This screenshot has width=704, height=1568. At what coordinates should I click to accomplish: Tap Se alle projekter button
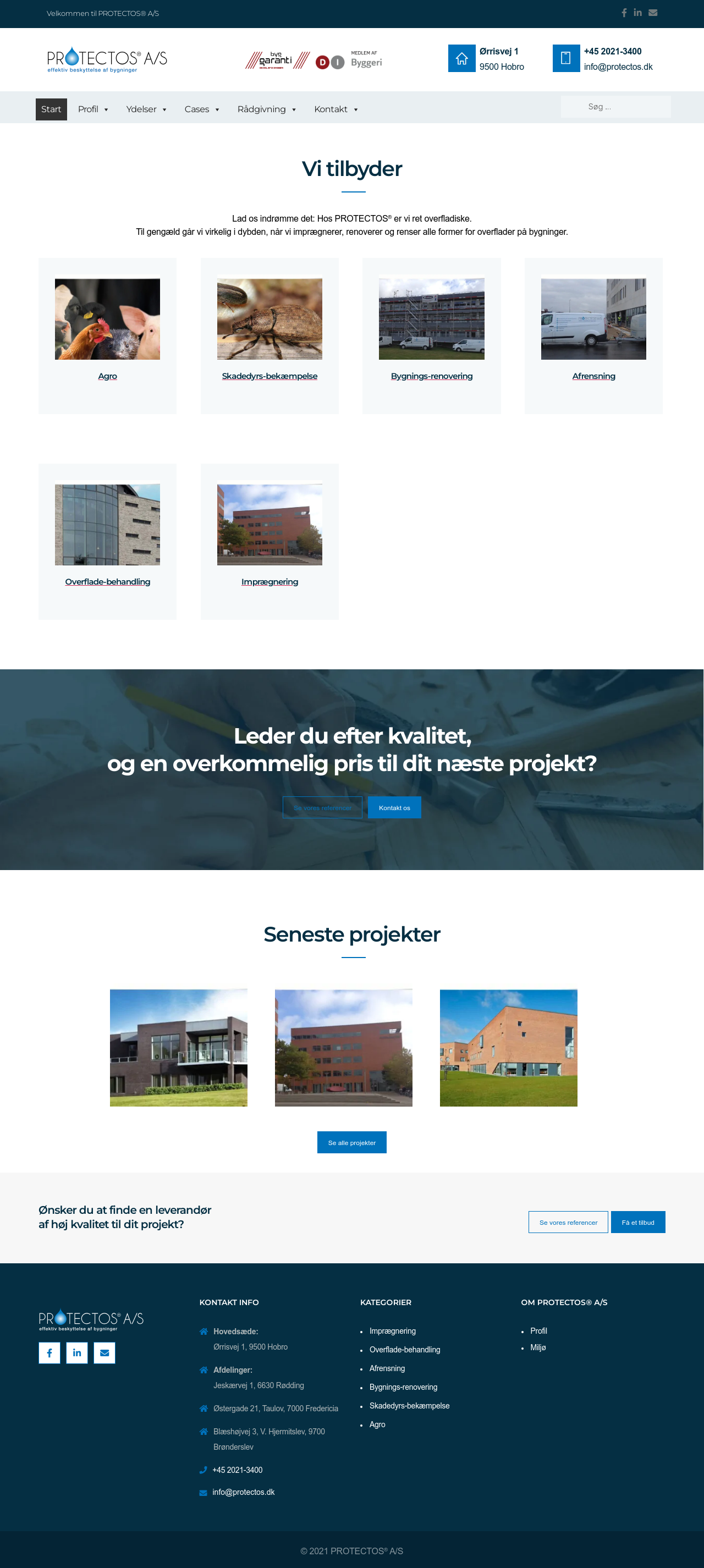pyautogui.click(x=351, y=1142)
